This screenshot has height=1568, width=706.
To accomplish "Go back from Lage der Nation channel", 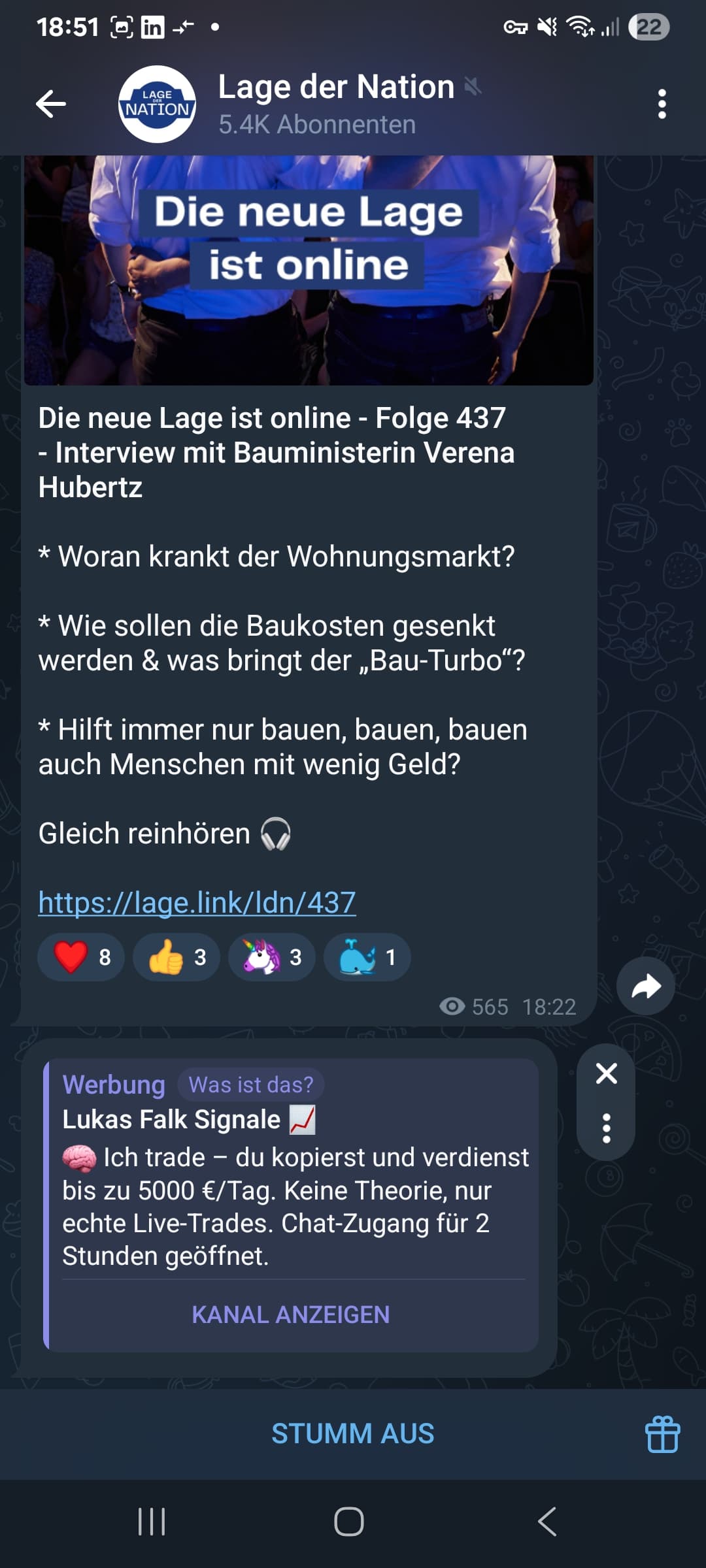I will pos(51,104).
